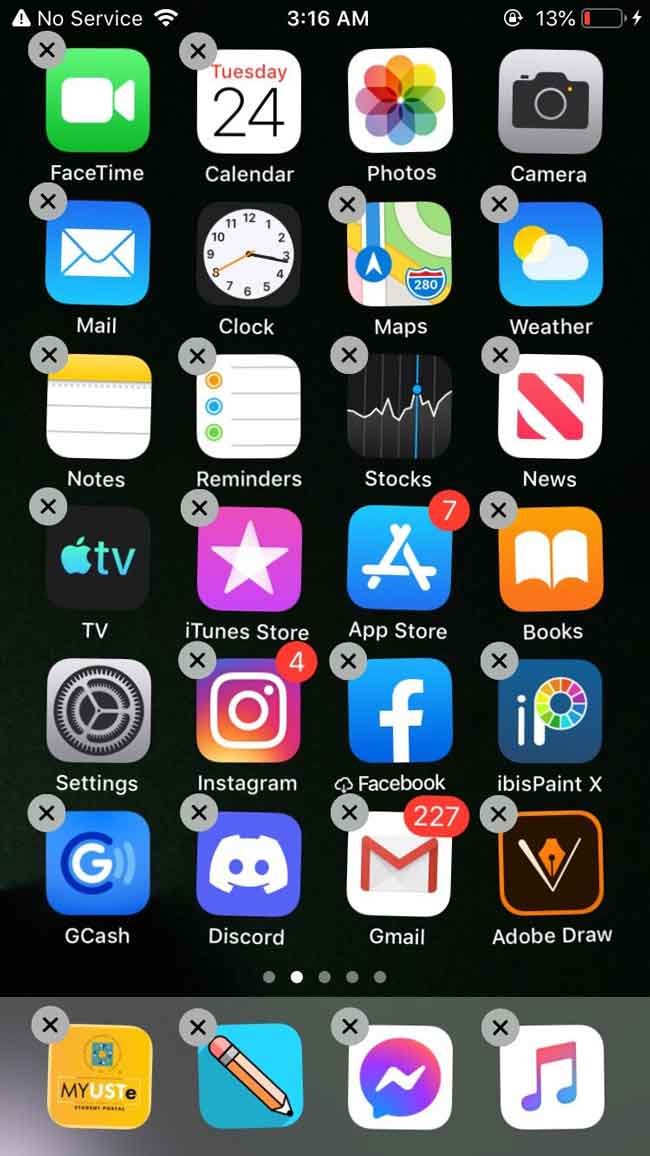Open the FaceTime app
Image resolution: width=650 pixels, height=1156 pixels.
[x=97, y=101]
